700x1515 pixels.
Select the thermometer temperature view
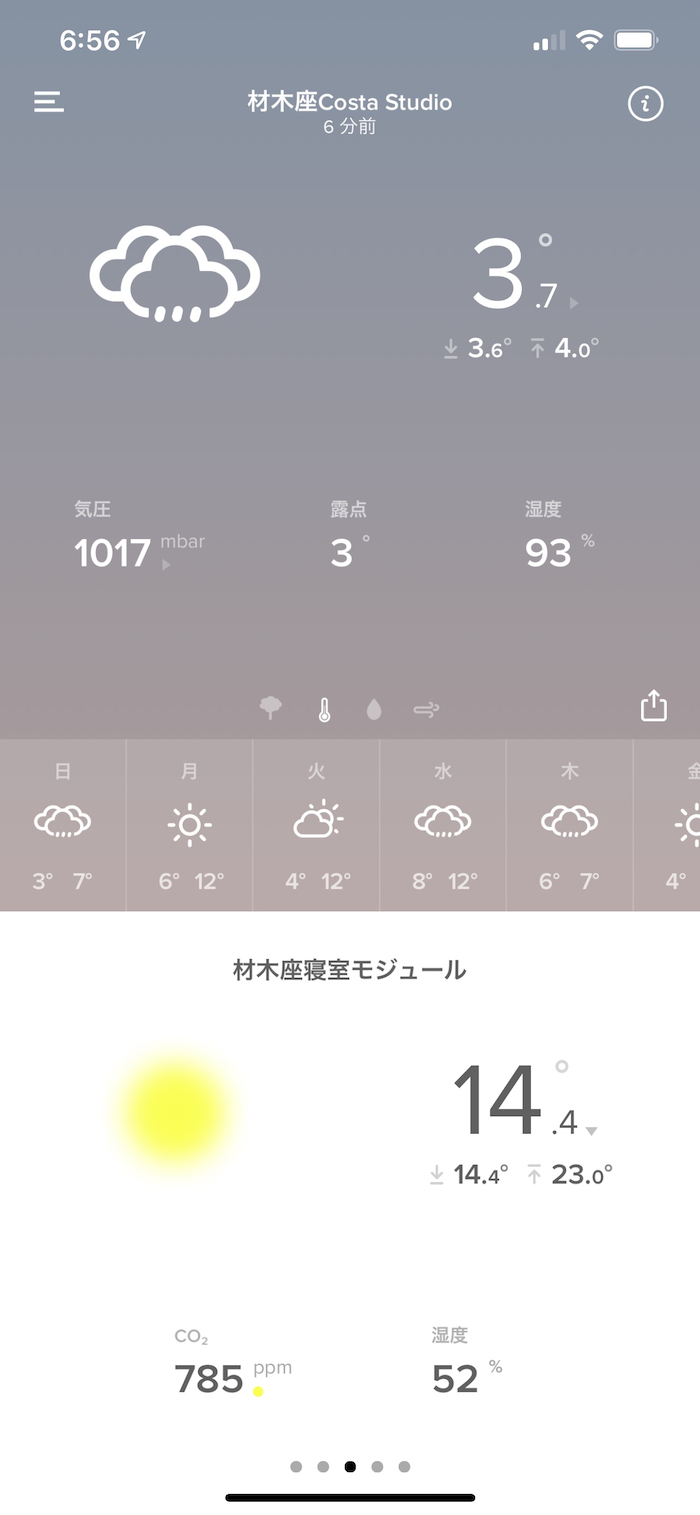324,710
